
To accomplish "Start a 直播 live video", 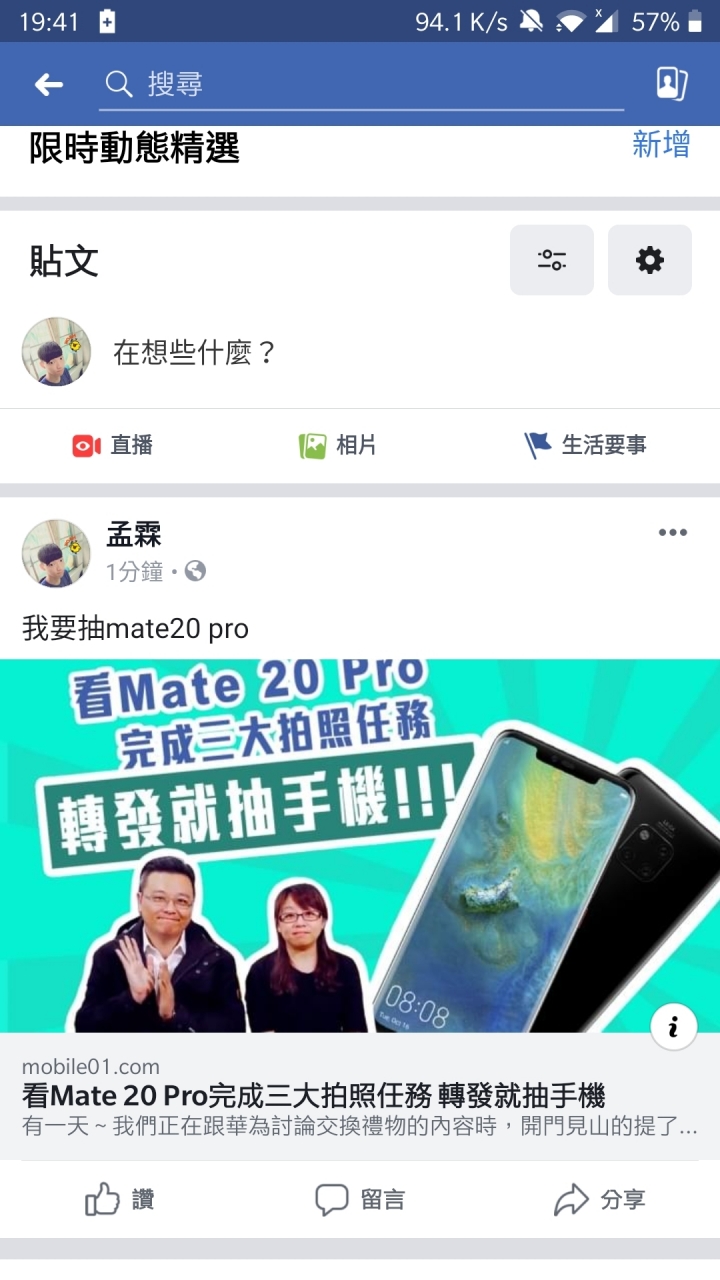I will 112,445.
